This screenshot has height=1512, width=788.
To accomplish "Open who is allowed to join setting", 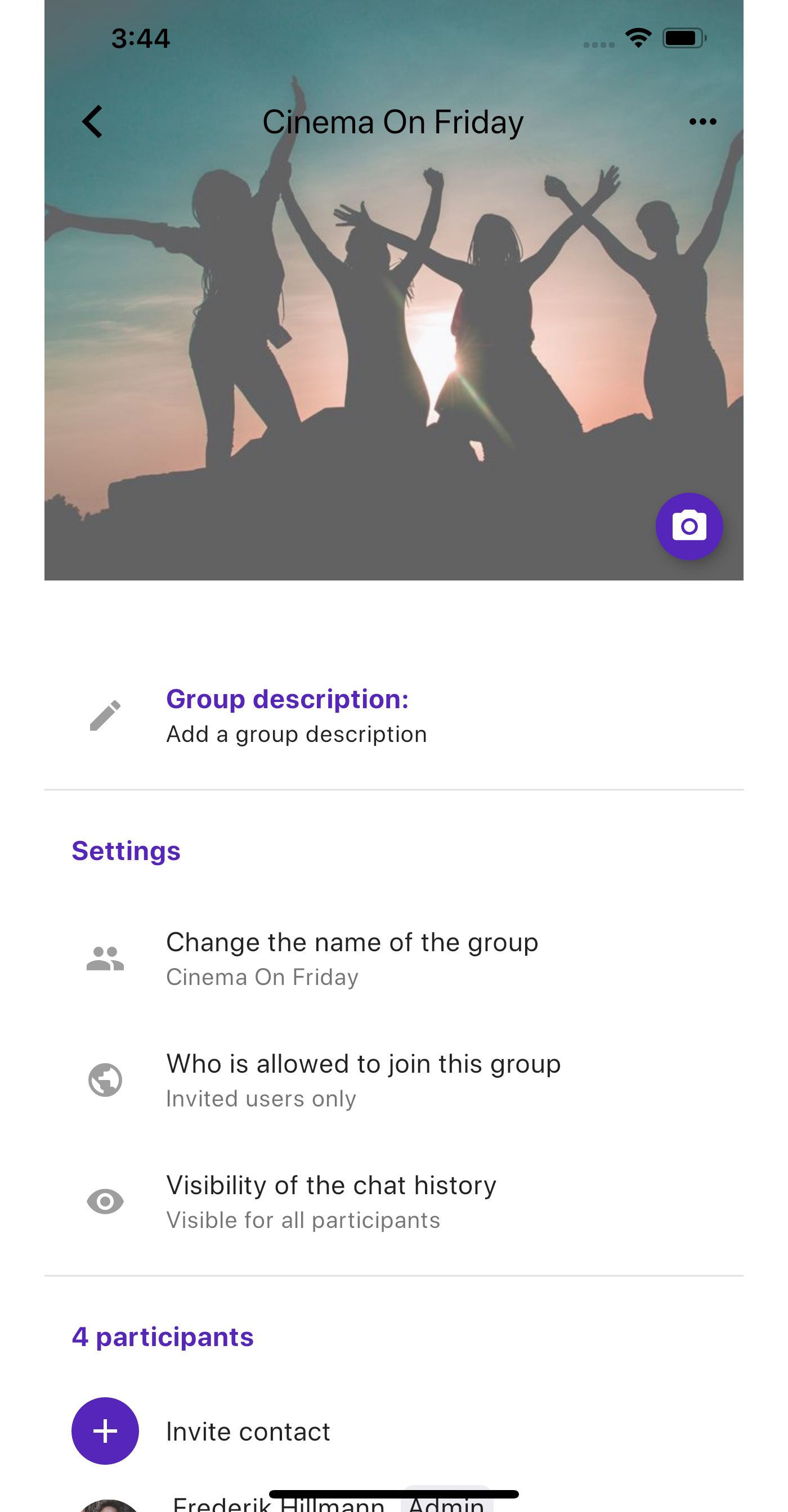I will click(363, 1080).
